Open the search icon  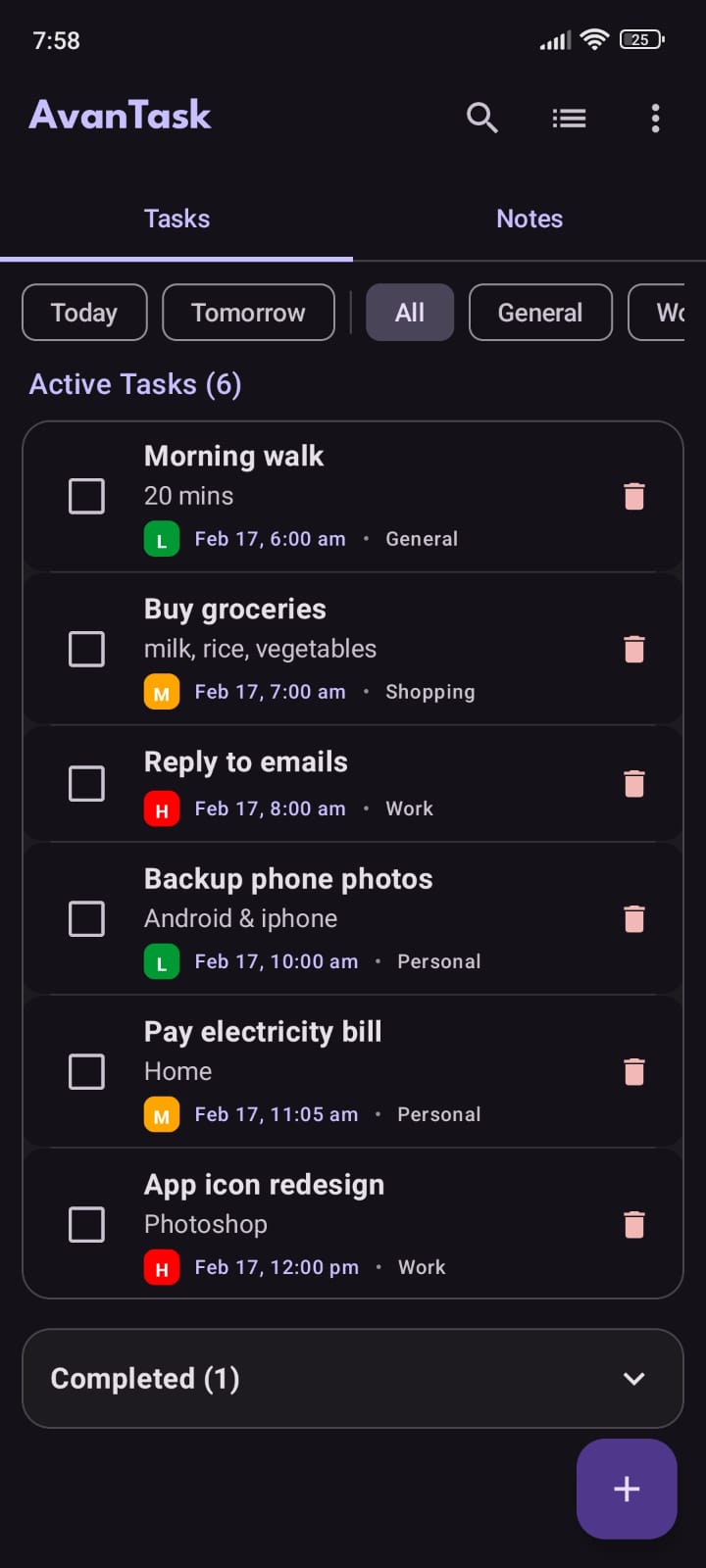pyautogui.click(x=481, y=118)
